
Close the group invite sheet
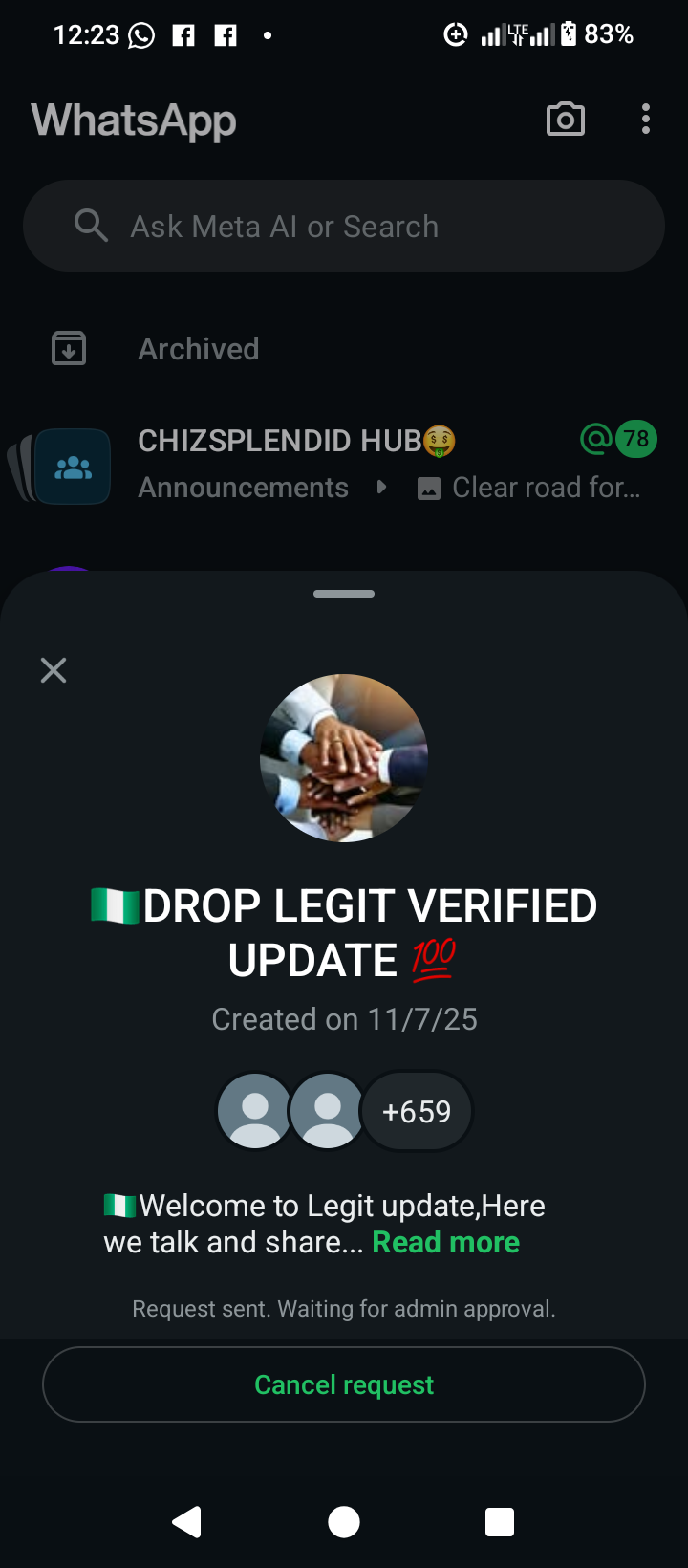pyautogui.click(x=54, y=670)
